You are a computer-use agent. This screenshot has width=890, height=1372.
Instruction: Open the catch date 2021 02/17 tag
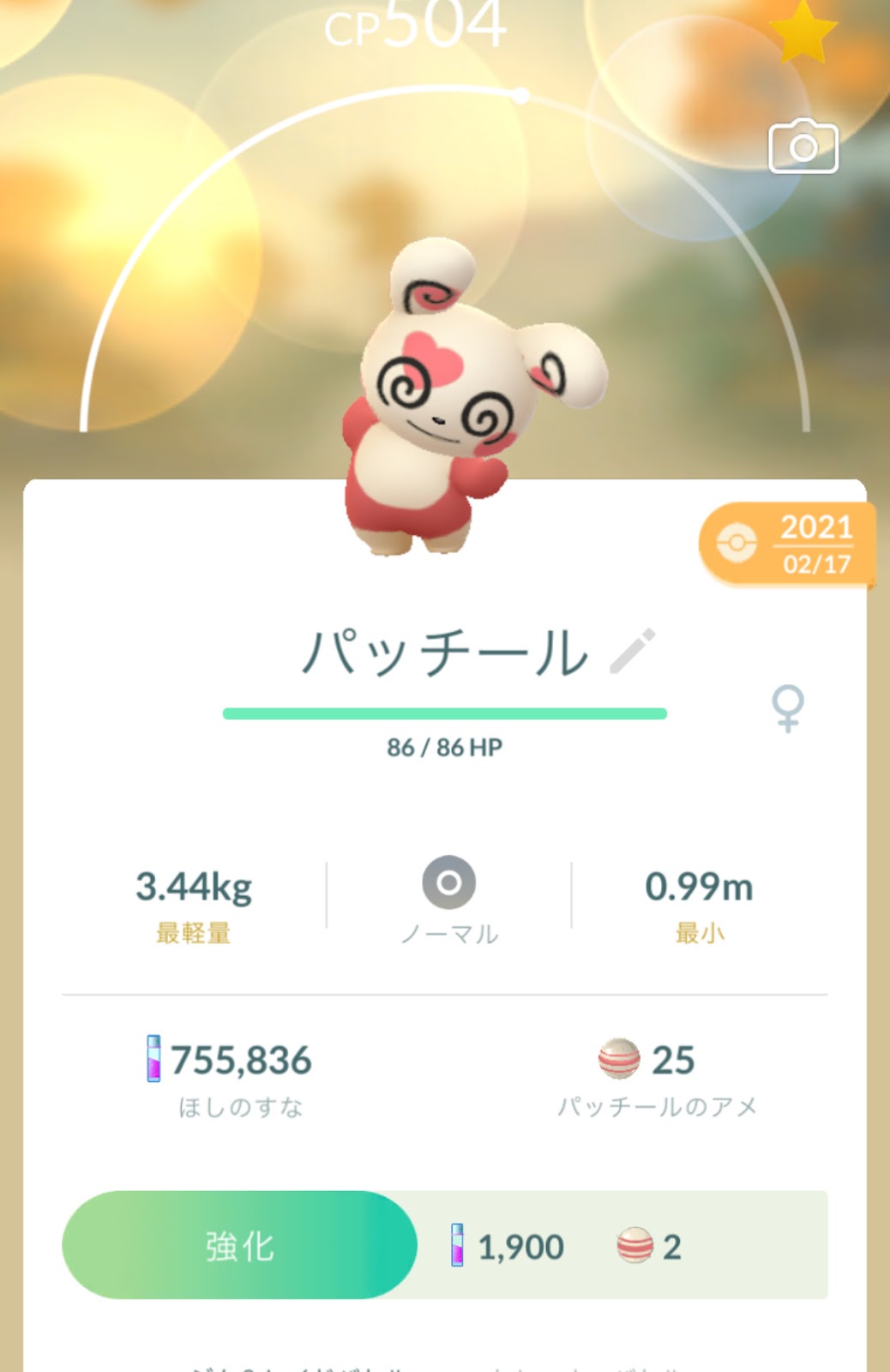[x=787, y=545]
